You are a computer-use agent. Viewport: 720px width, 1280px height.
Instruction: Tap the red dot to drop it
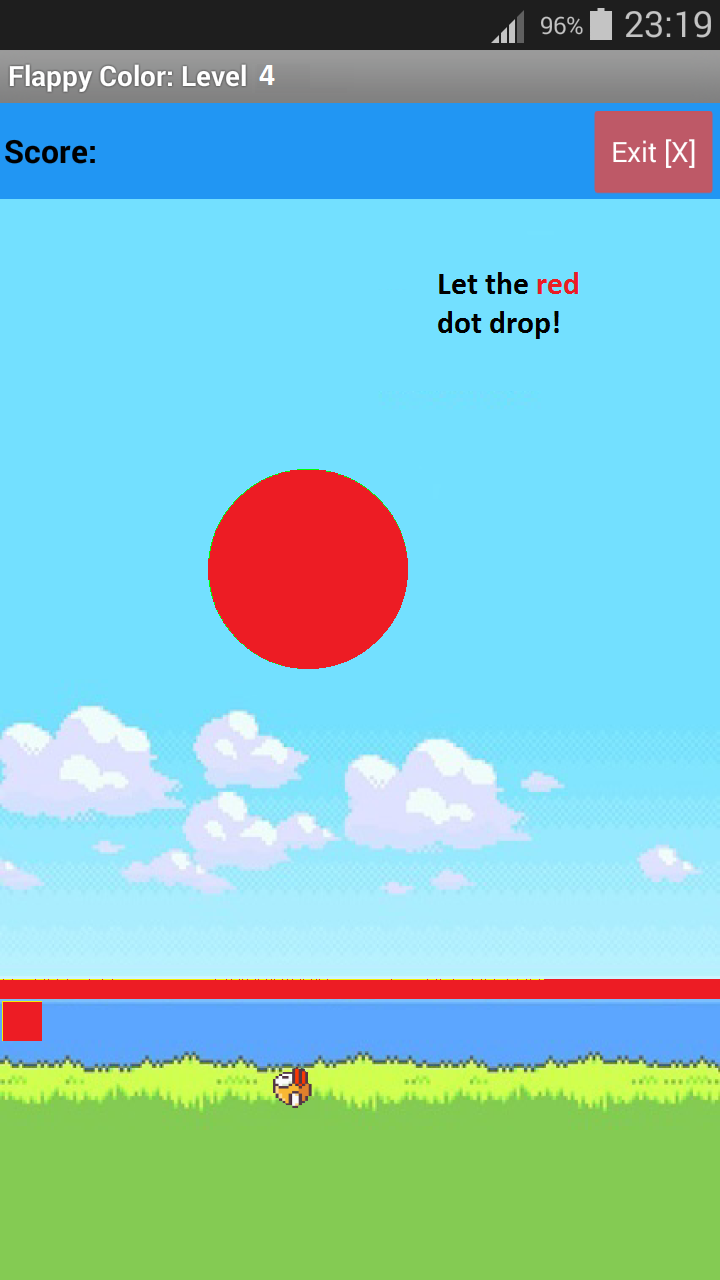307,568
